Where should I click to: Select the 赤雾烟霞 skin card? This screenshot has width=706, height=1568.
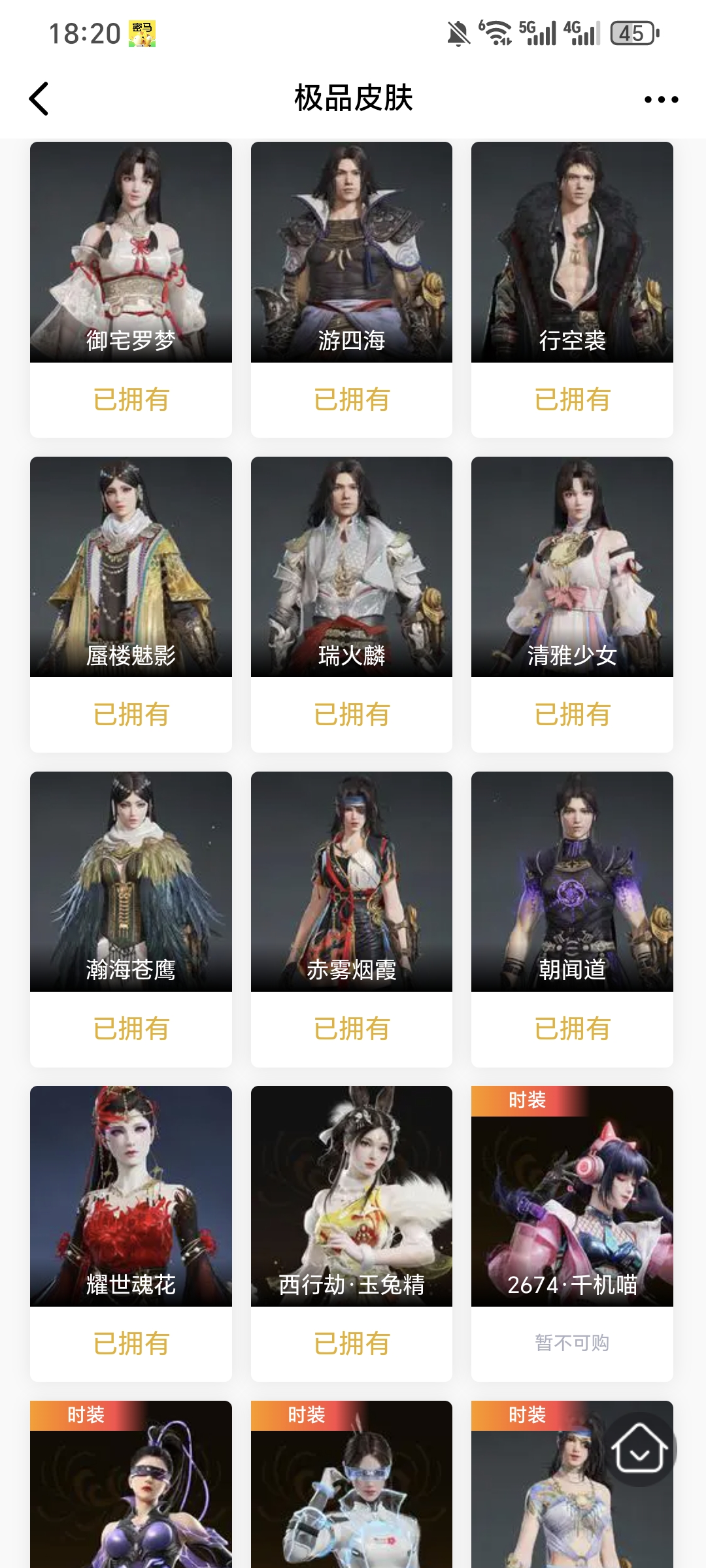[352, 882]
